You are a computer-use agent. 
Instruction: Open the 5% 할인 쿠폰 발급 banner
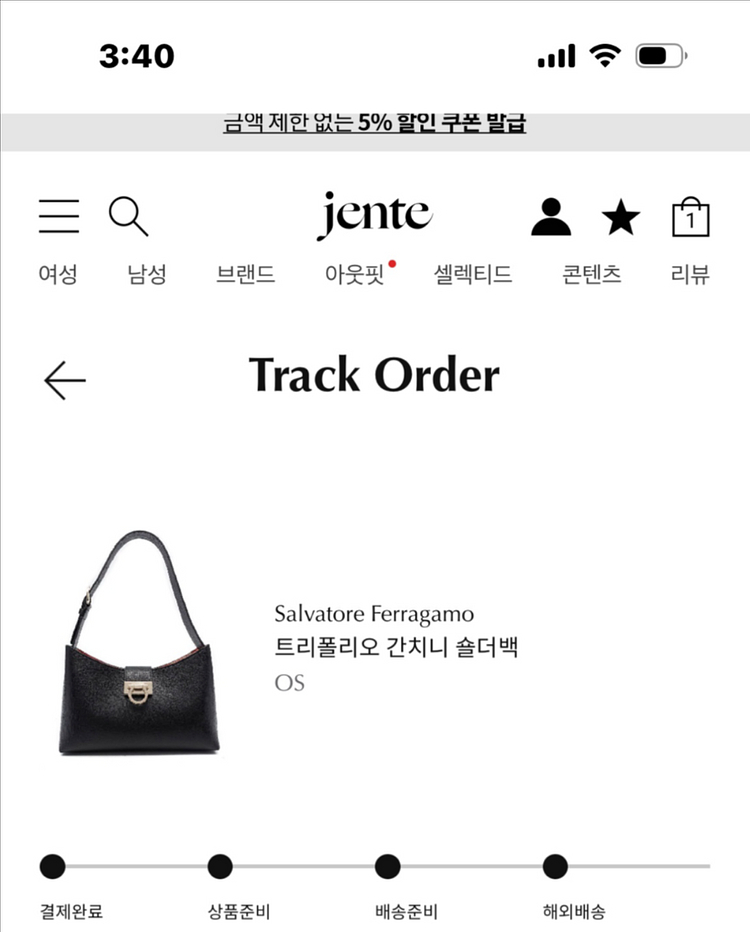coord(375,125)
